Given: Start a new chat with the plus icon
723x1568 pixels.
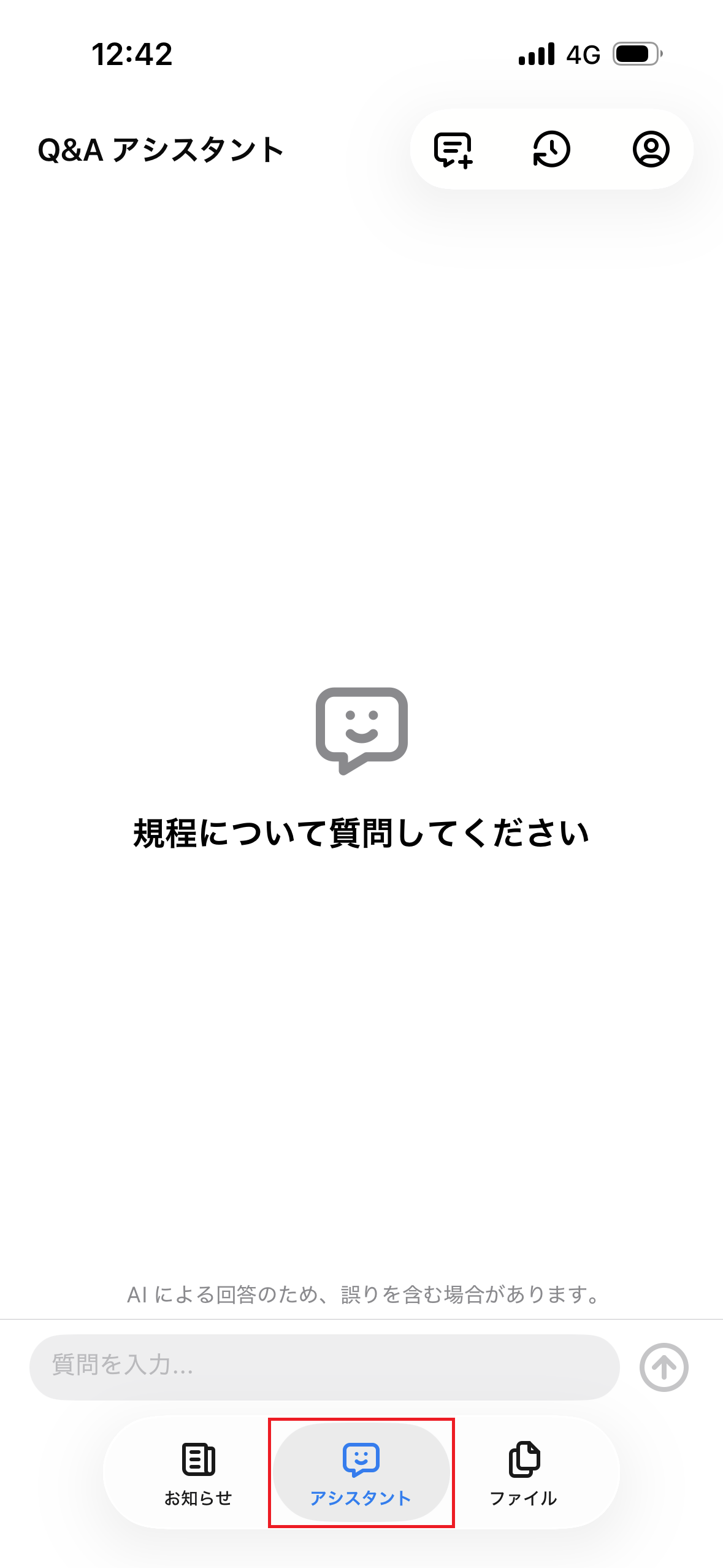Looking at the screenshot, I should (453, 150).
